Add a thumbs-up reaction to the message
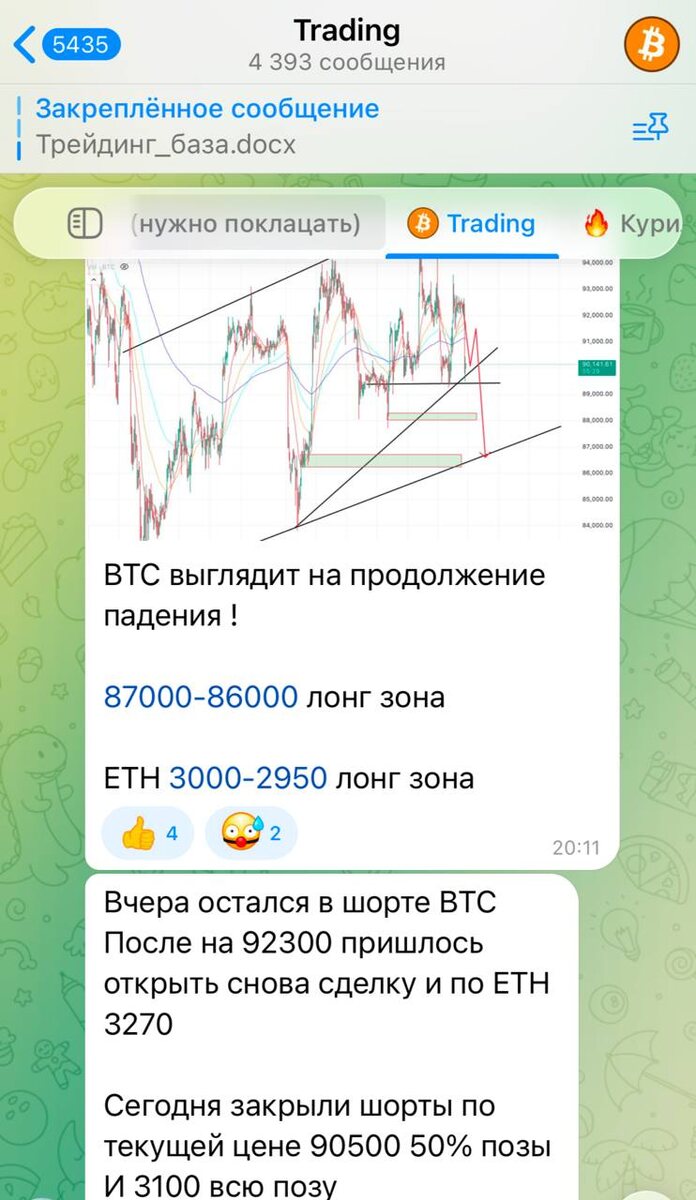This screenshot has width=696, height=1200. (148, 833)
